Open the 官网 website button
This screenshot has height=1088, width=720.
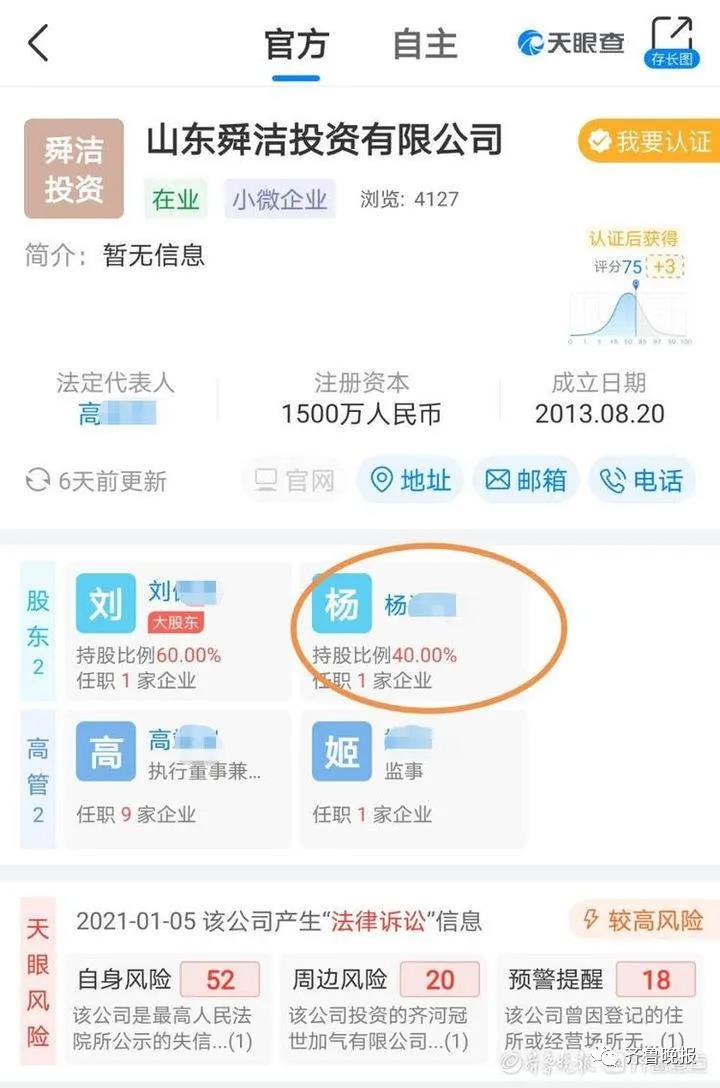(x=294, y=481)
